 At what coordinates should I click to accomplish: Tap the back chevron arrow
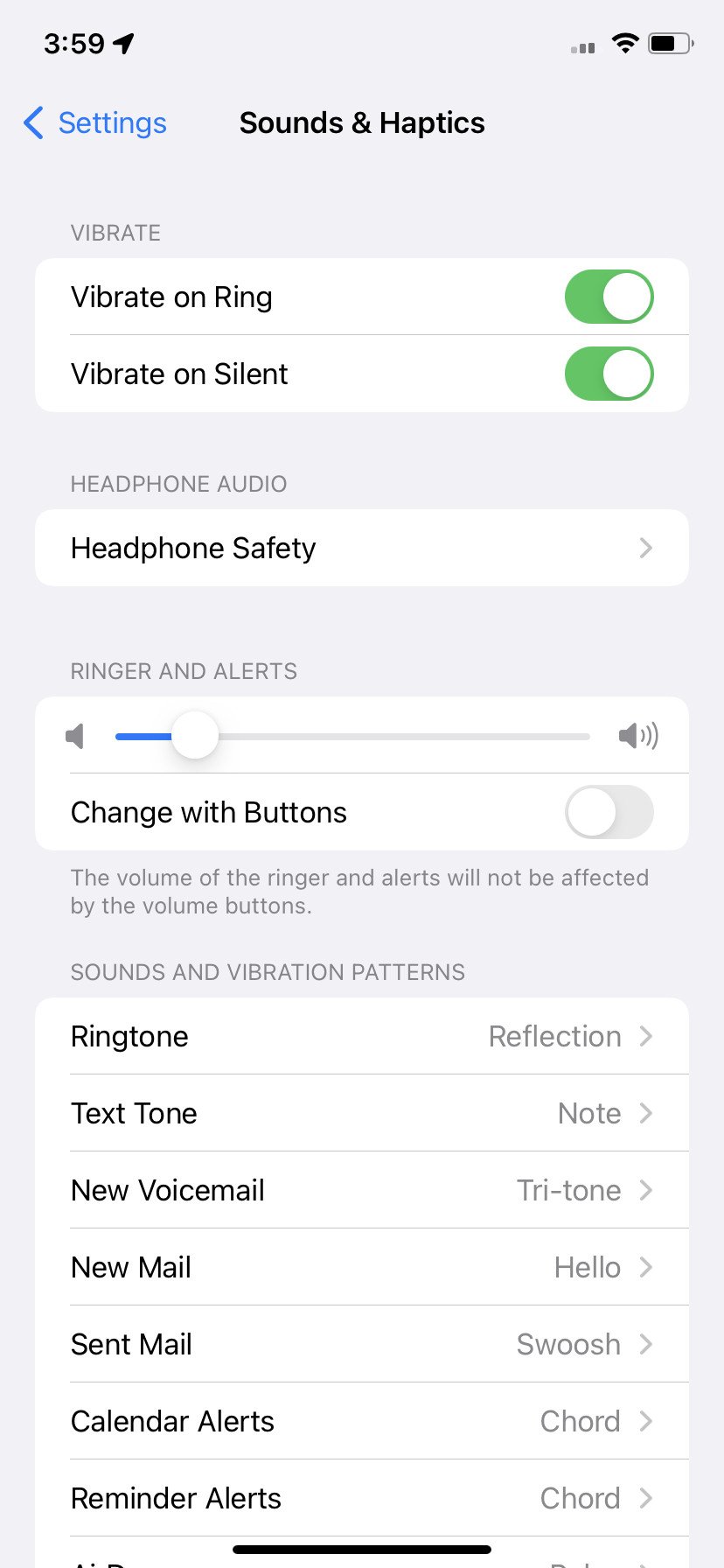31,123
